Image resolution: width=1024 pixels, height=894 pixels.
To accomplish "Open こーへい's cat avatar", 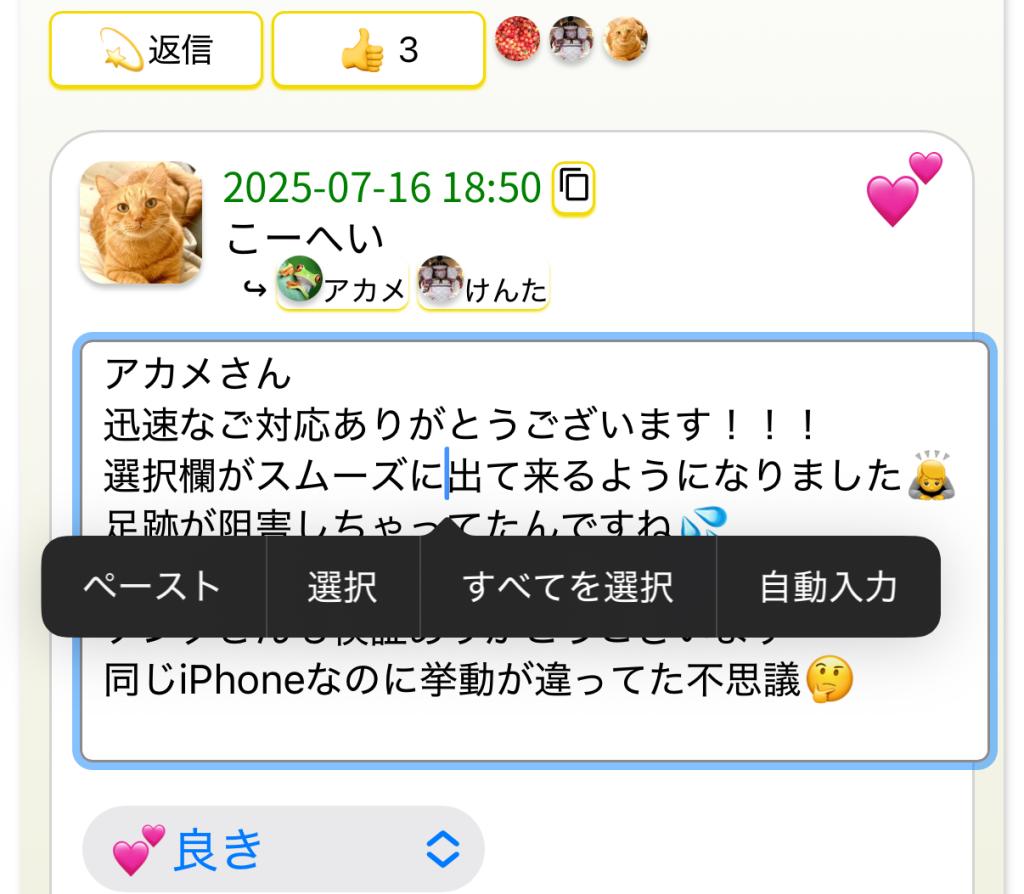I will coord(141,222).
